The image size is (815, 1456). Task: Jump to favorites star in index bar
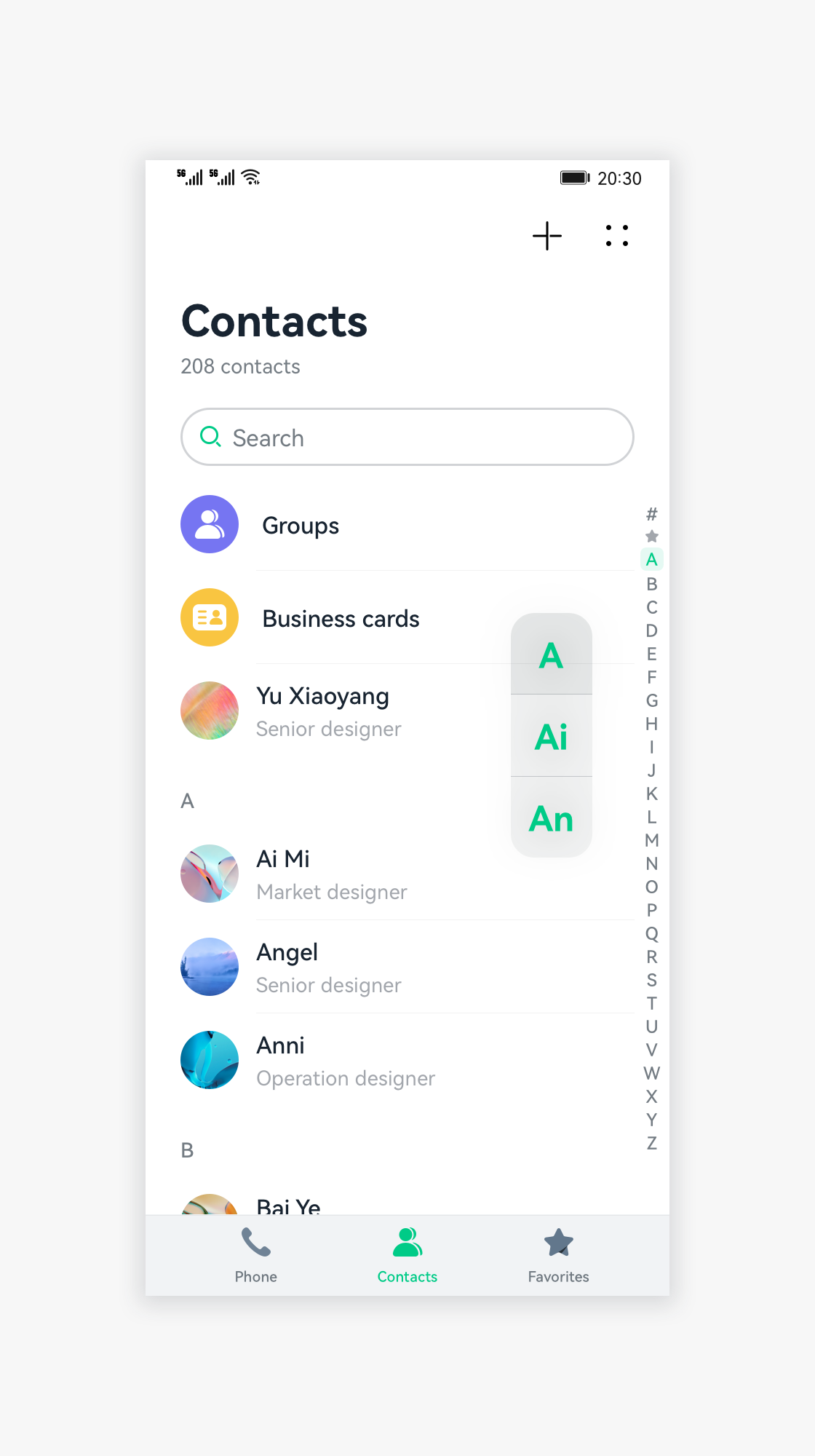click(651, 537)
